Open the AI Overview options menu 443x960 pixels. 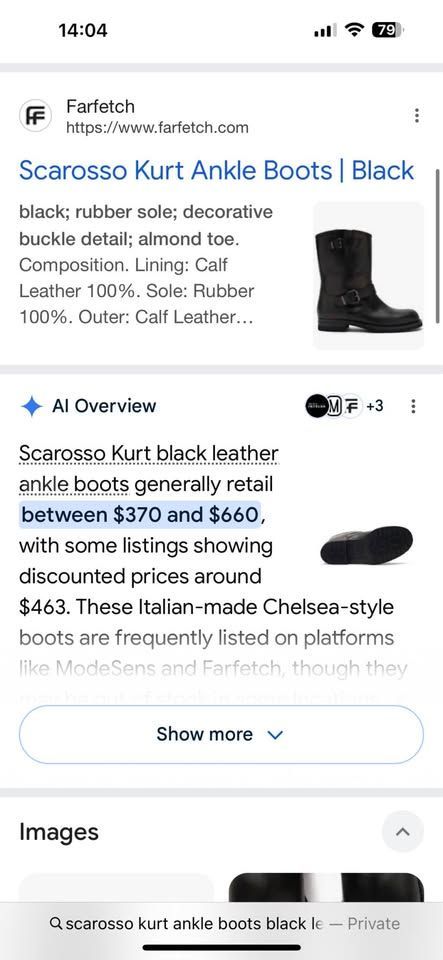414,406
